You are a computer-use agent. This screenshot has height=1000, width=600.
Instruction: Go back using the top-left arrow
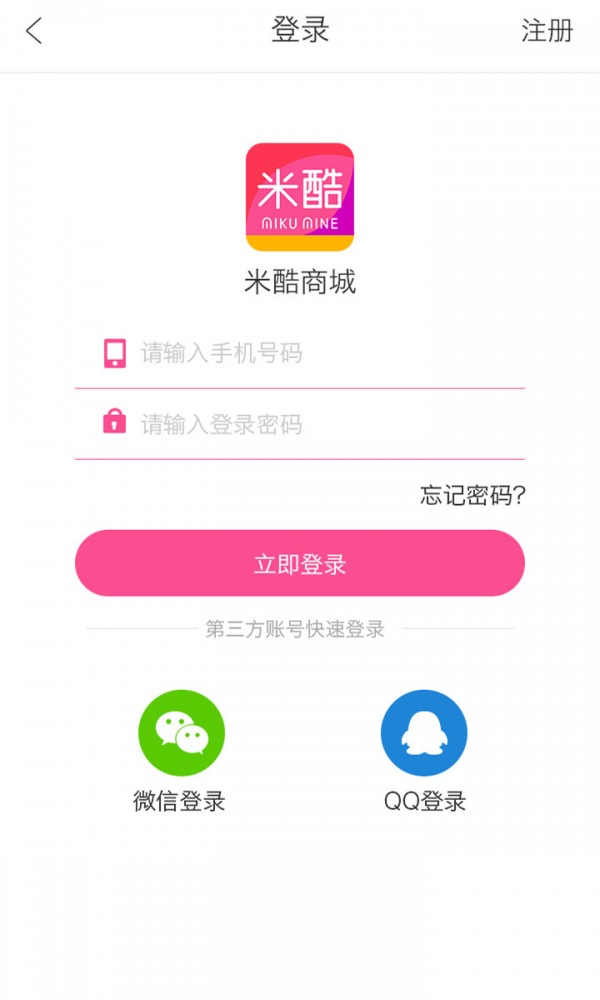[34, 31]
